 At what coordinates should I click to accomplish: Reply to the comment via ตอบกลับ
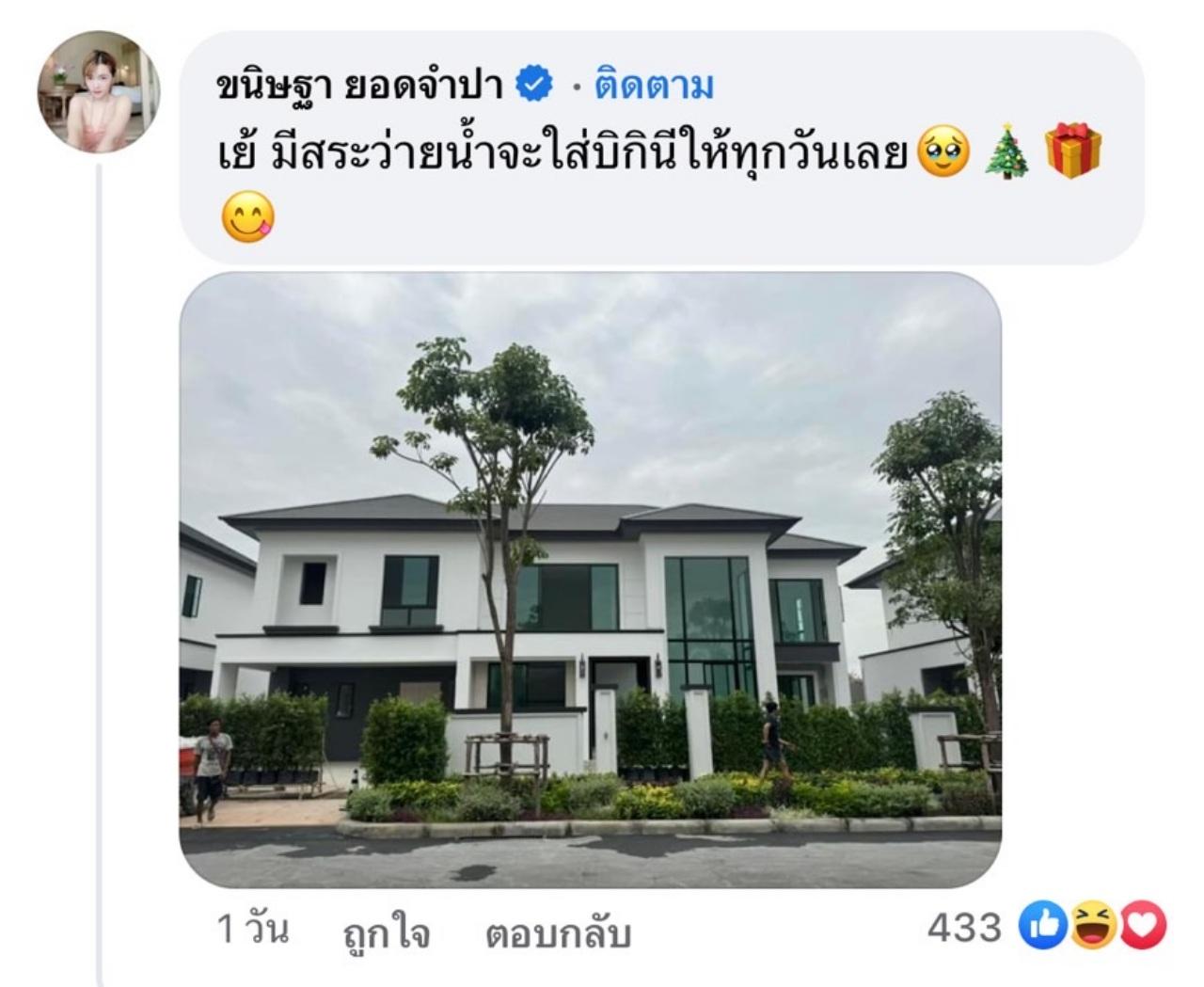coord(557,933)
